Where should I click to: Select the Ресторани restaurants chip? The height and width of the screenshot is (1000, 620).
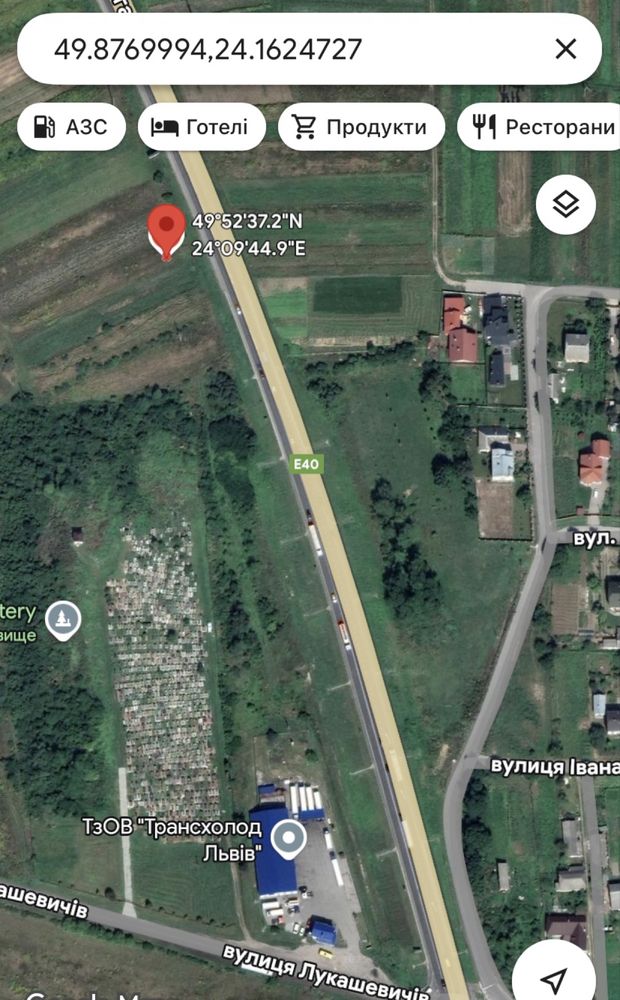click(541, 127)
